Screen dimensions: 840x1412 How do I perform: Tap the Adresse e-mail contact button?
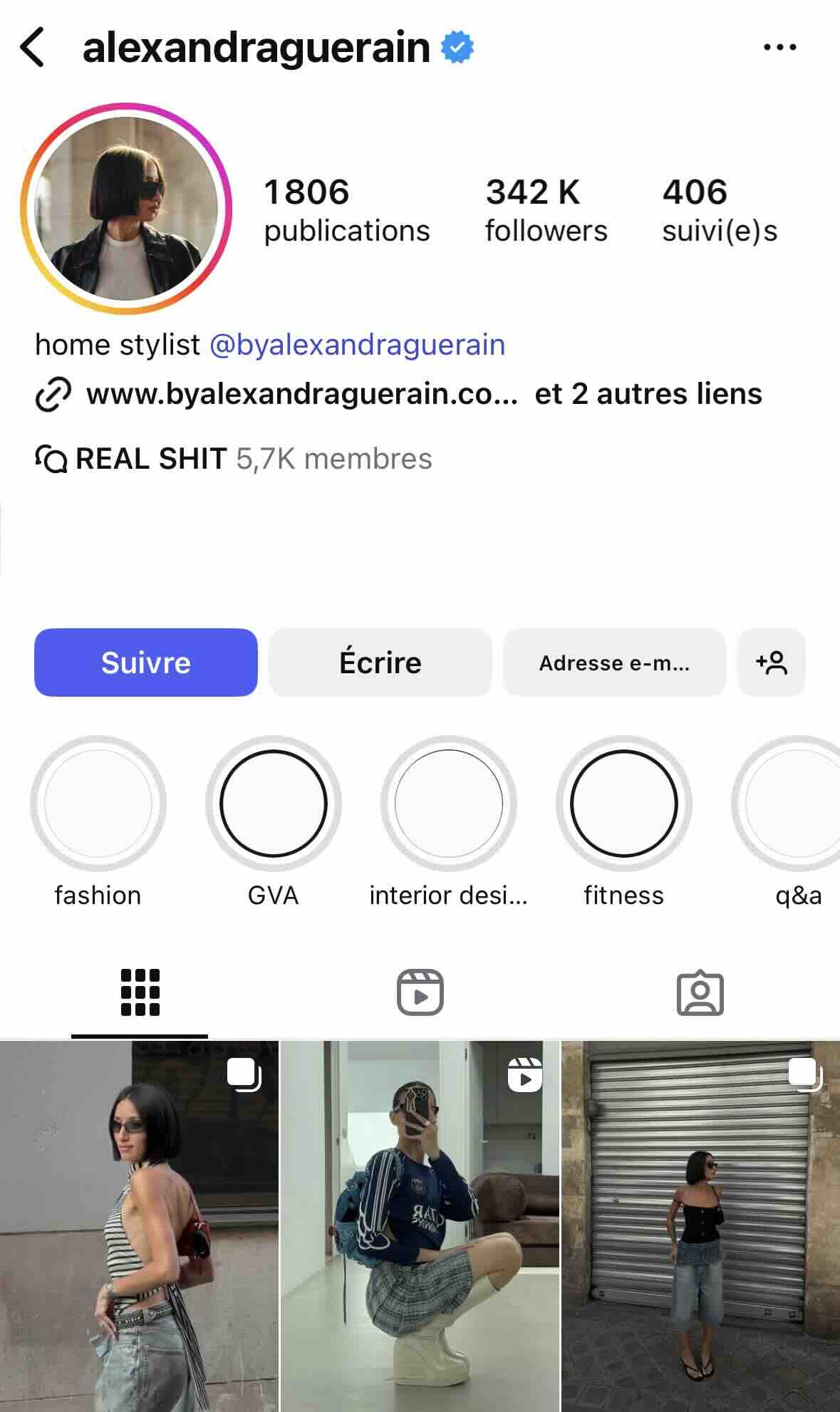coord(614,663)
